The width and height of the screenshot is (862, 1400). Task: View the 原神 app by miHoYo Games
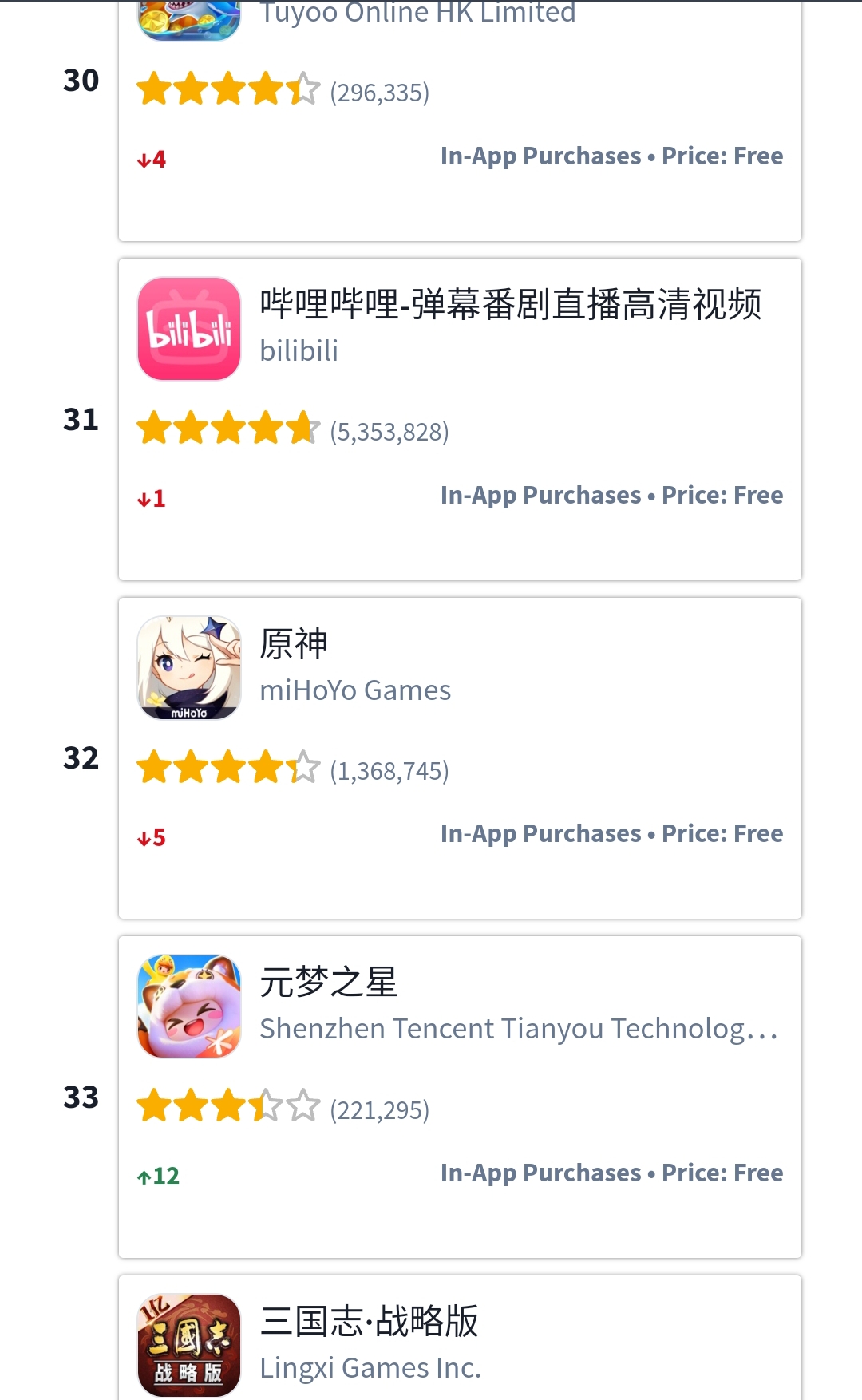(460, 757)
